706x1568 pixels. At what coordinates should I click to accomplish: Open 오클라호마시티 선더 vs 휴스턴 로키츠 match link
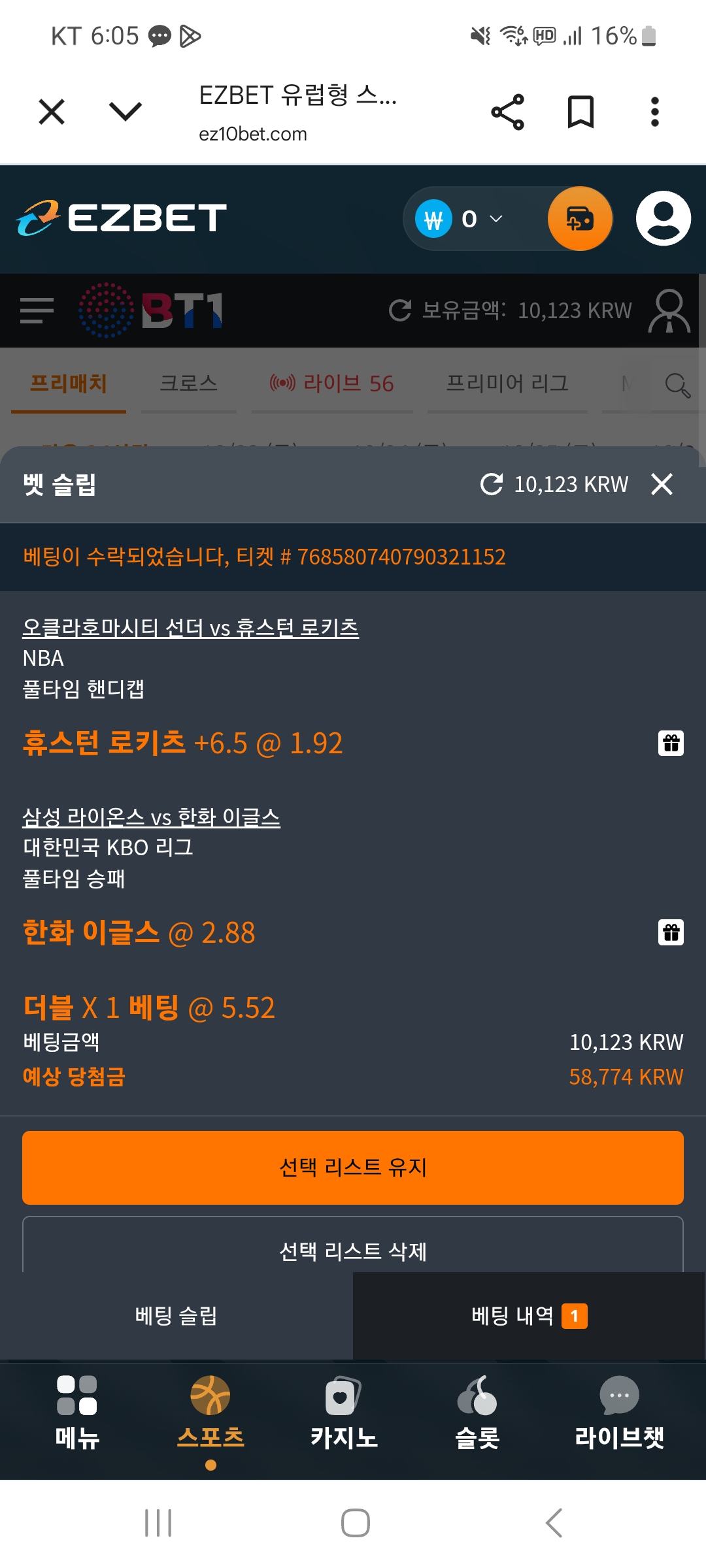[x=190, y=628]
